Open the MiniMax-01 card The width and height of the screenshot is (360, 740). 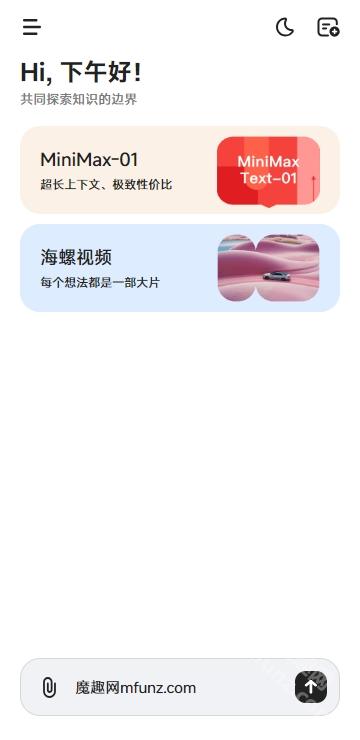point(180,170)
